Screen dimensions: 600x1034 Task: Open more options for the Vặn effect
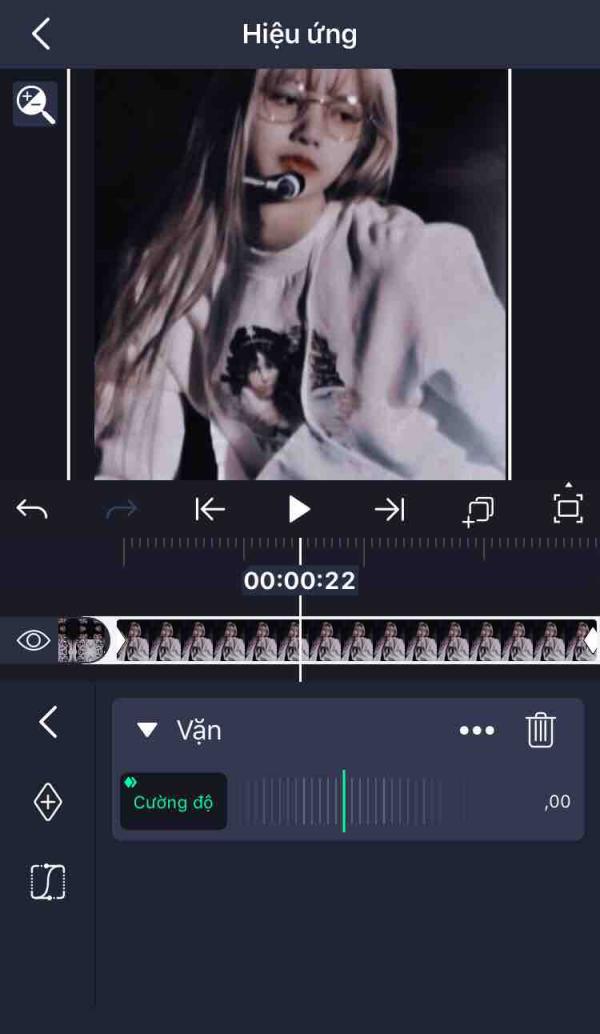(476, 731)
